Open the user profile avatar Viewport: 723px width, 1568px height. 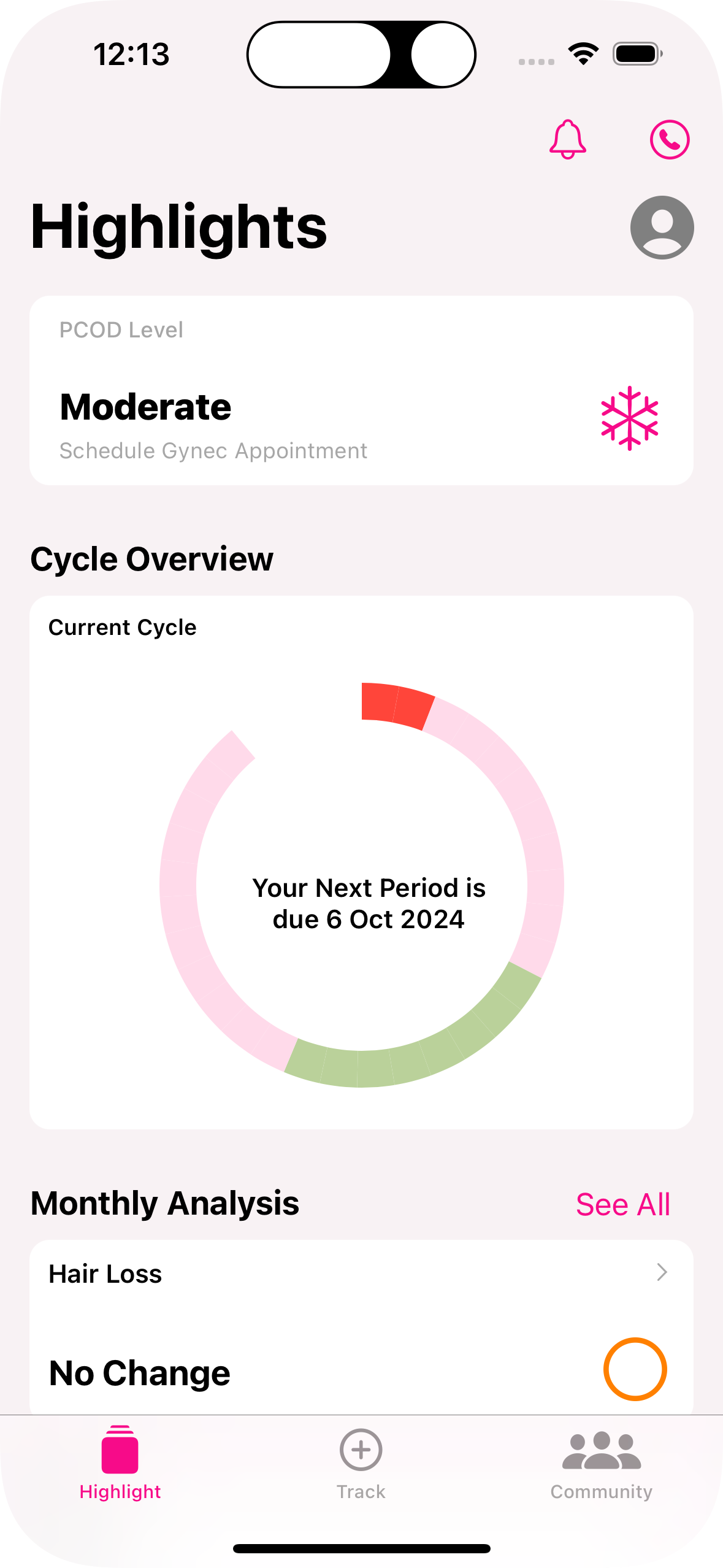point(662,228)
